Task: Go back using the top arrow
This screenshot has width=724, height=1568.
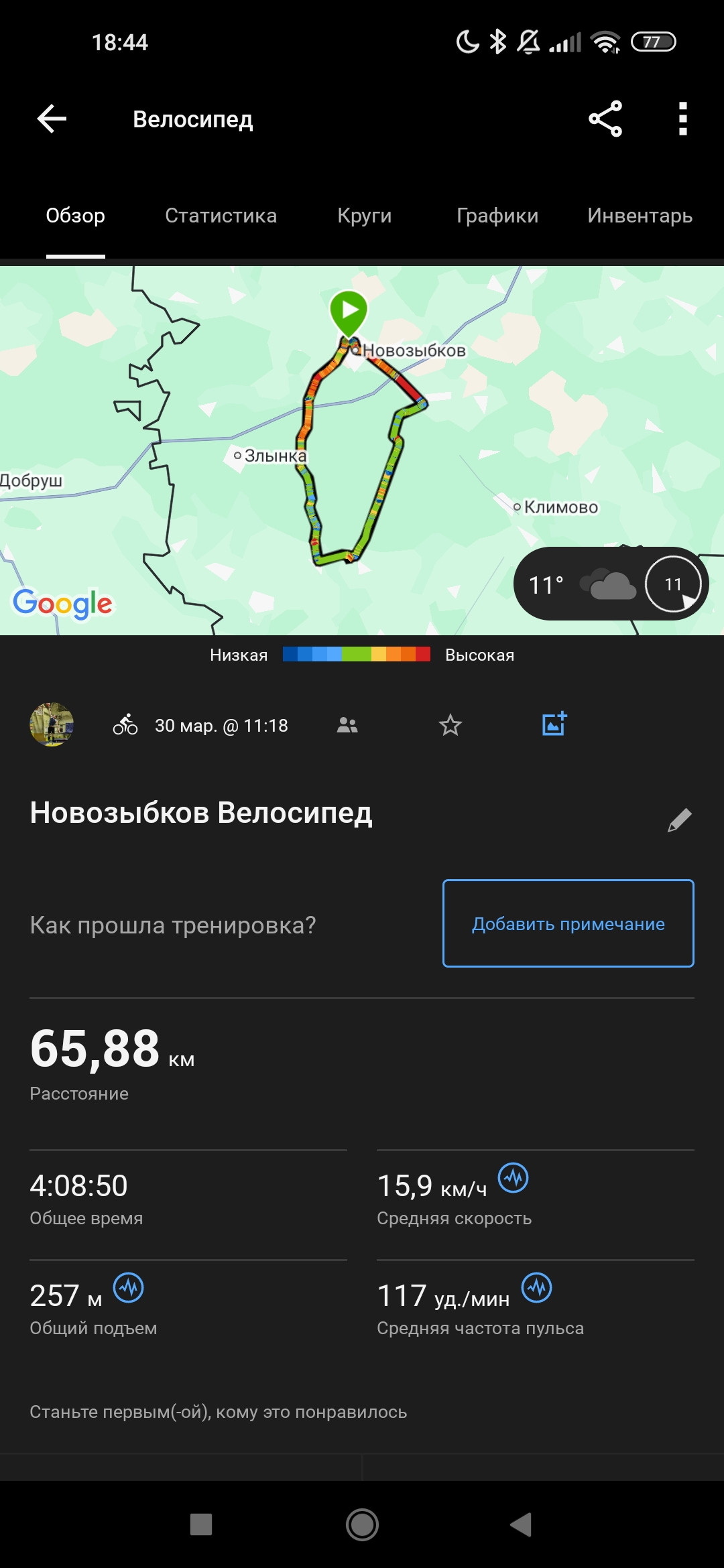Action: tap(52, 119)
